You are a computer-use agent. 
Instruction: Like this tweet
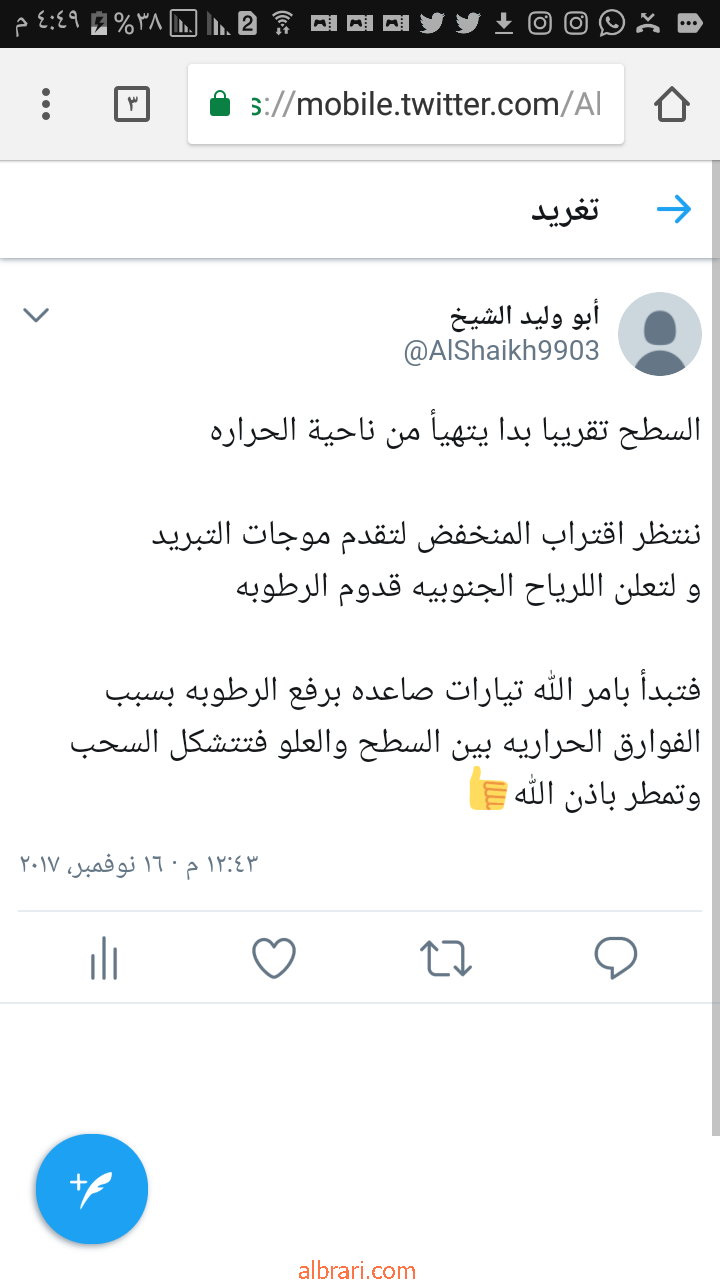click(x=274, y=959)
